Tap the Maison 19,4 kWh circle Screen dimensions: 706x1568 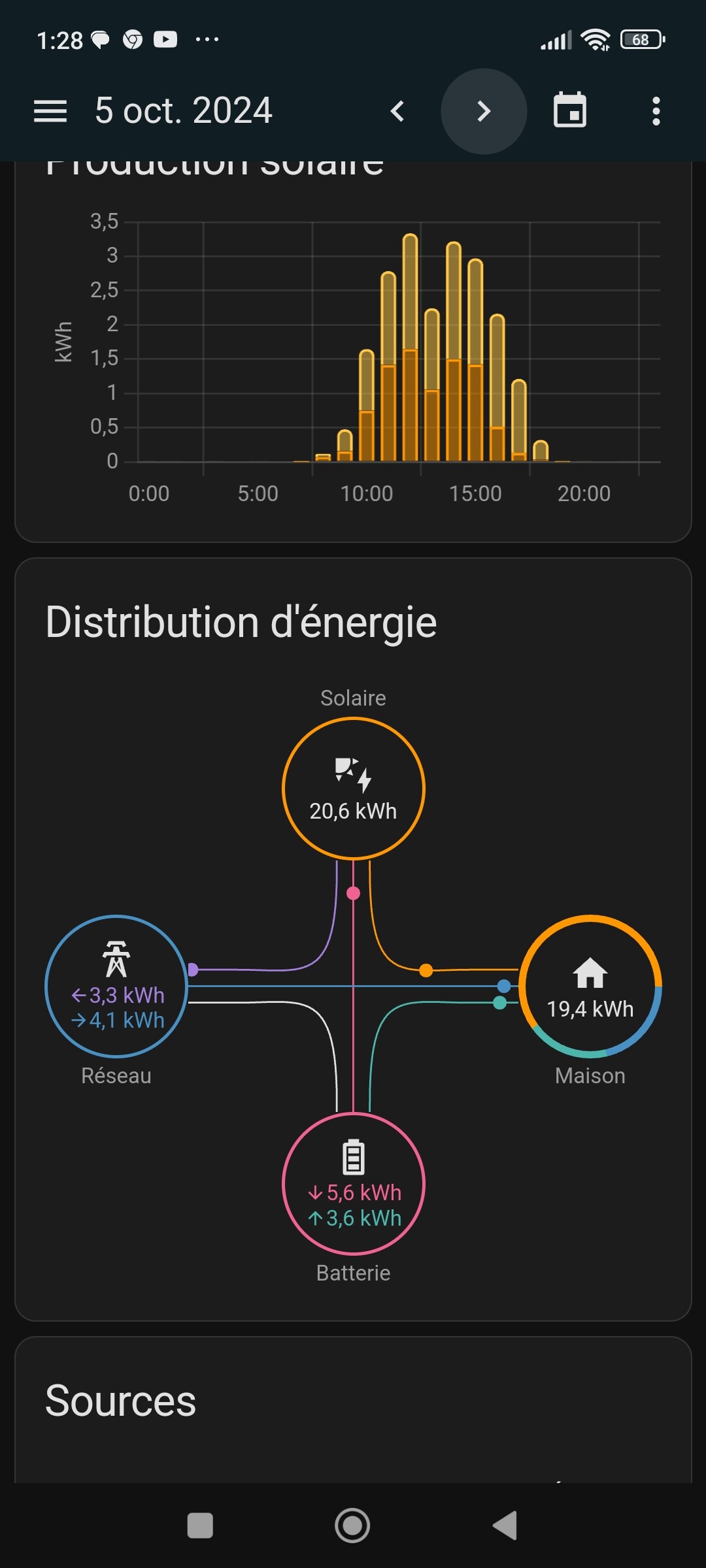pos(590,986)
